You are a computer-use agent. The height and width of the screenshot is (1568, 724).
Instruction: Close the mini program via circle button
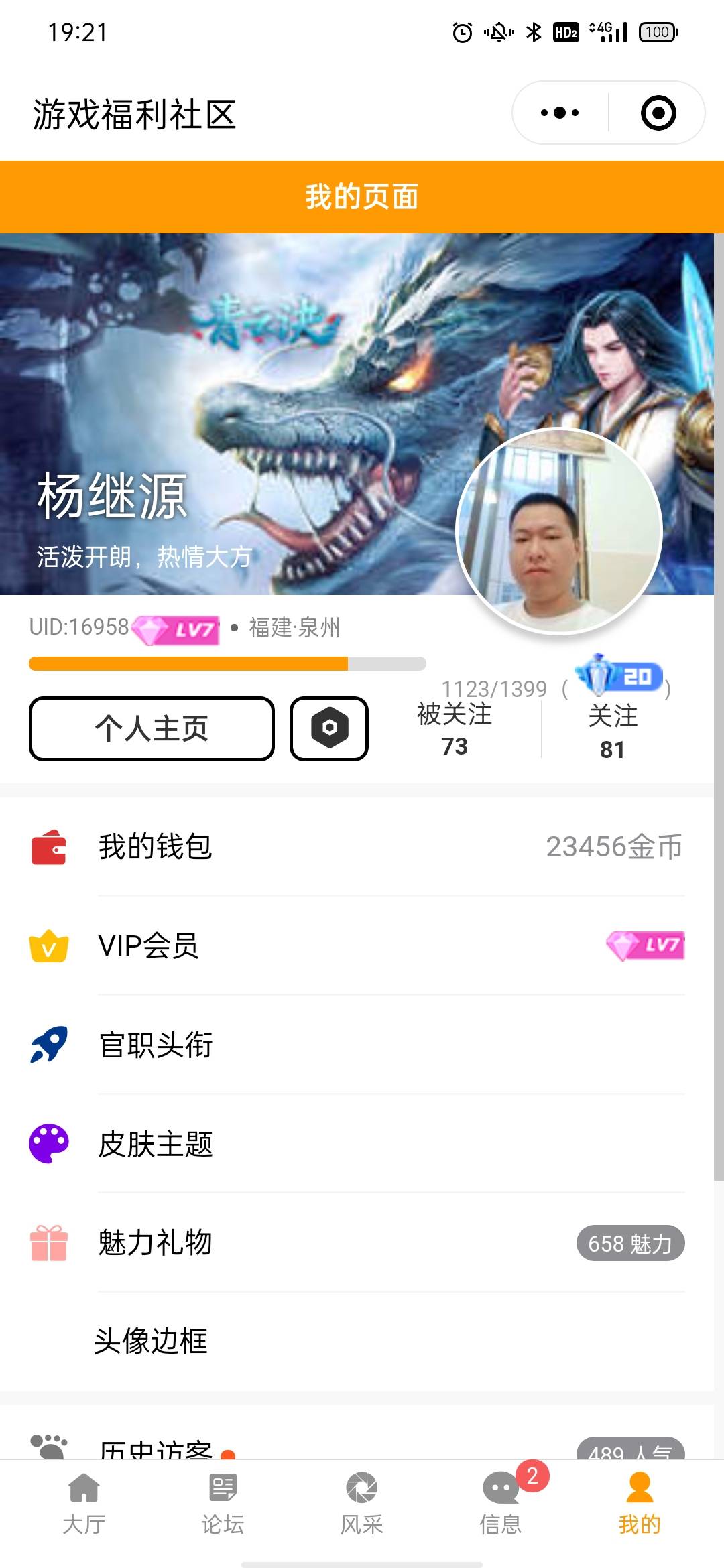658,113
